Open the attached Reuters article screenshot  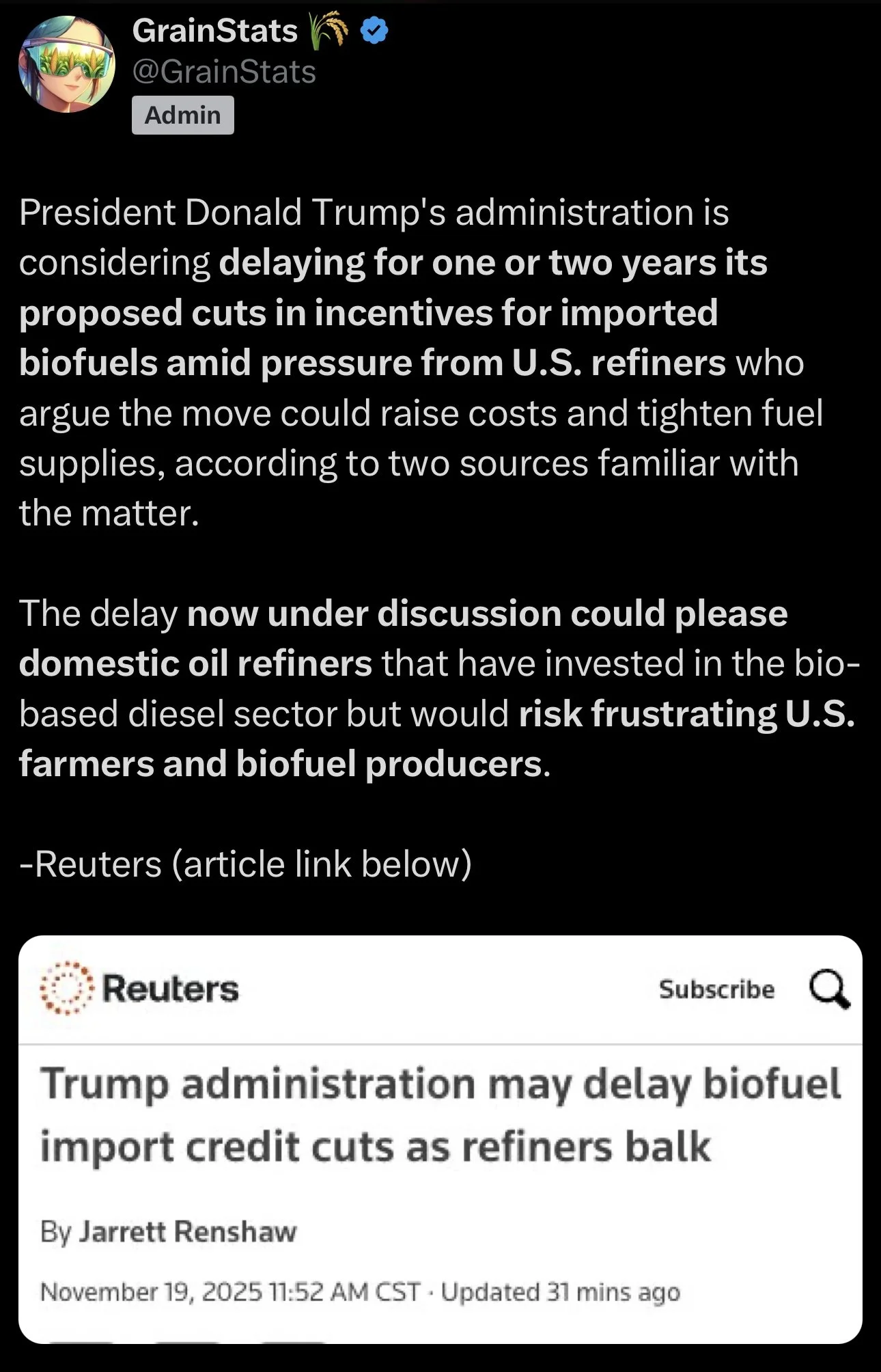pyautogui.click(x=440, y=1138)
